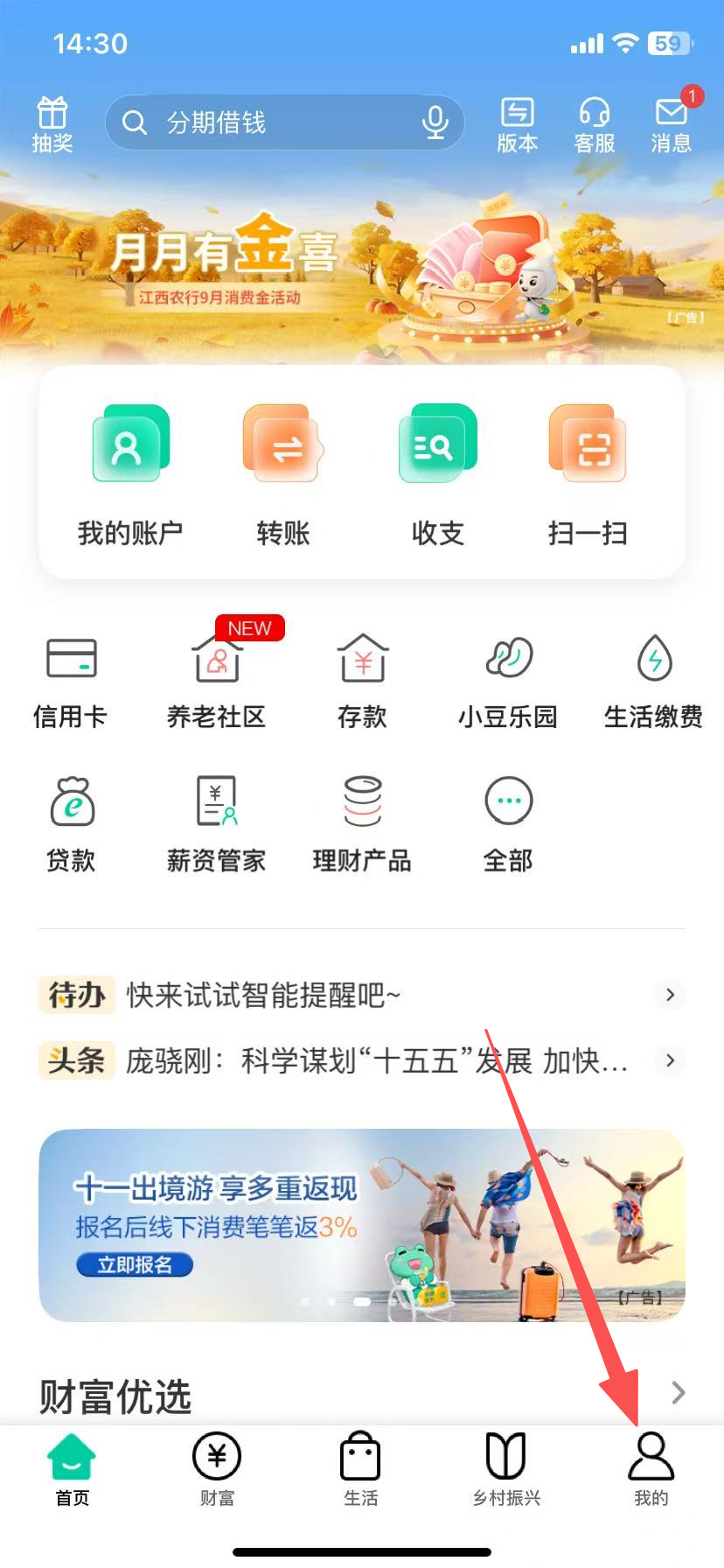Viewport: 724px width, 1568px height.
Task: Start voice search with the microphone
Action: [x=435, y=122]
